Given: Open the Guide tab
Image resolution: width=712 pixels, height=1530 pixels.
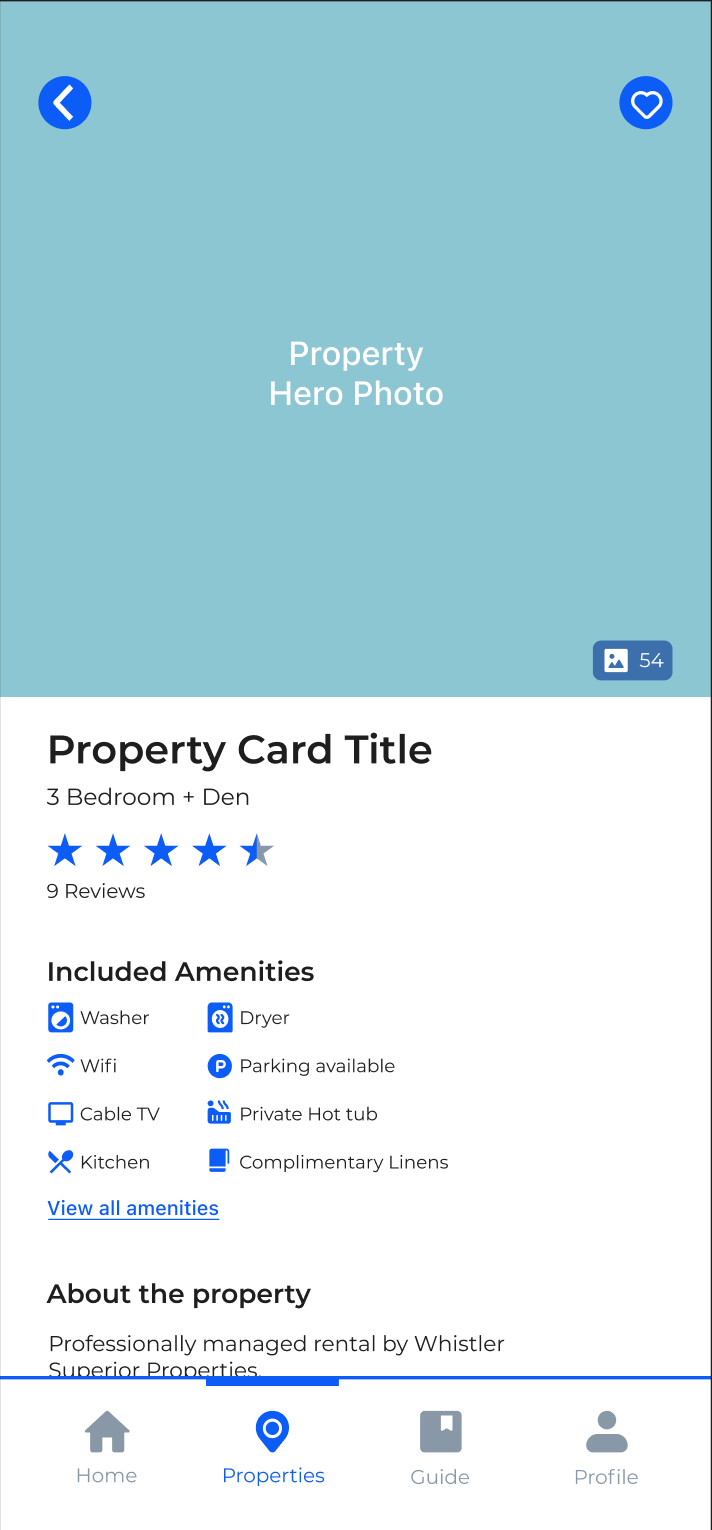Looking at the screenshot, I should pos(440,1448).
